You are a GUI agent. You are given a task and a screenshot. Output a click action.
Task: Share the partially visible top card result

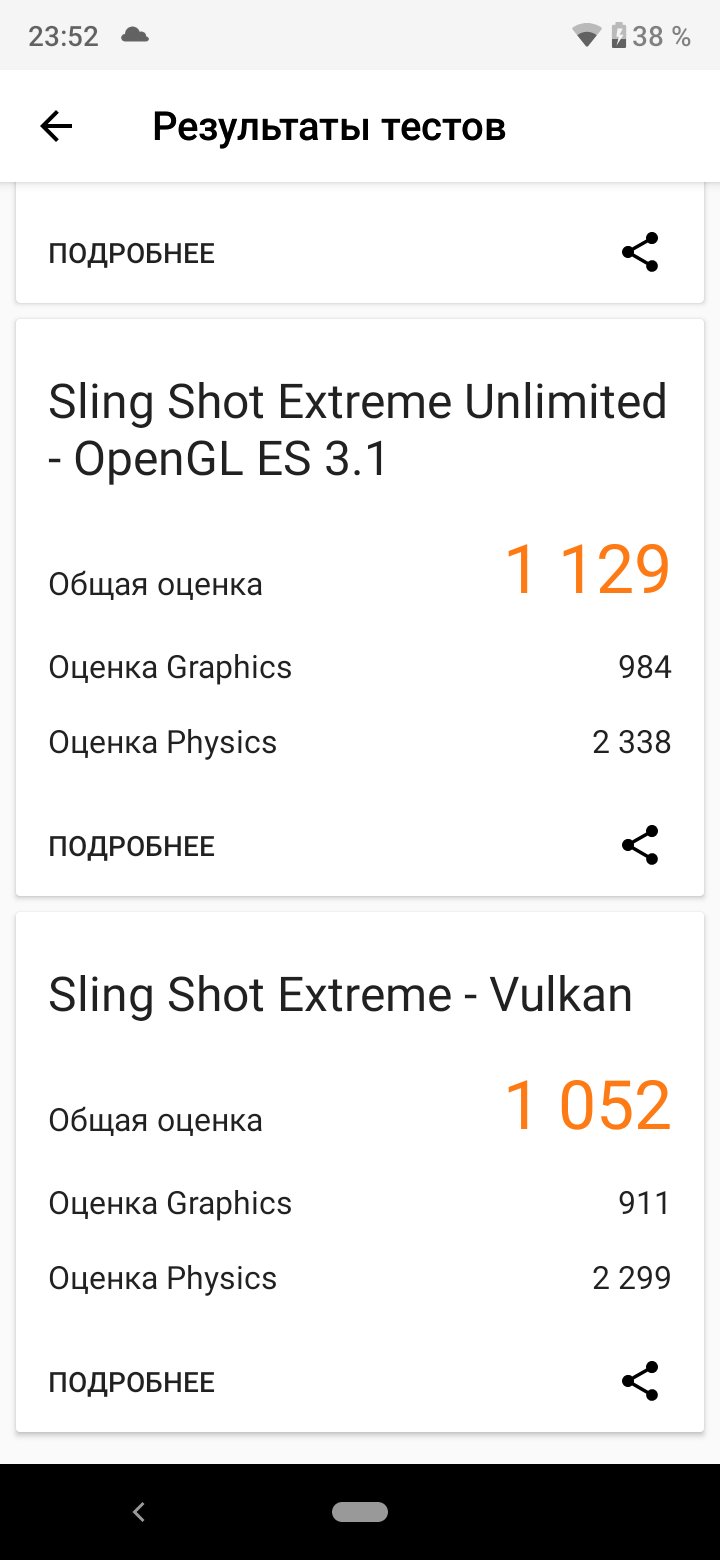coord(640,252)
